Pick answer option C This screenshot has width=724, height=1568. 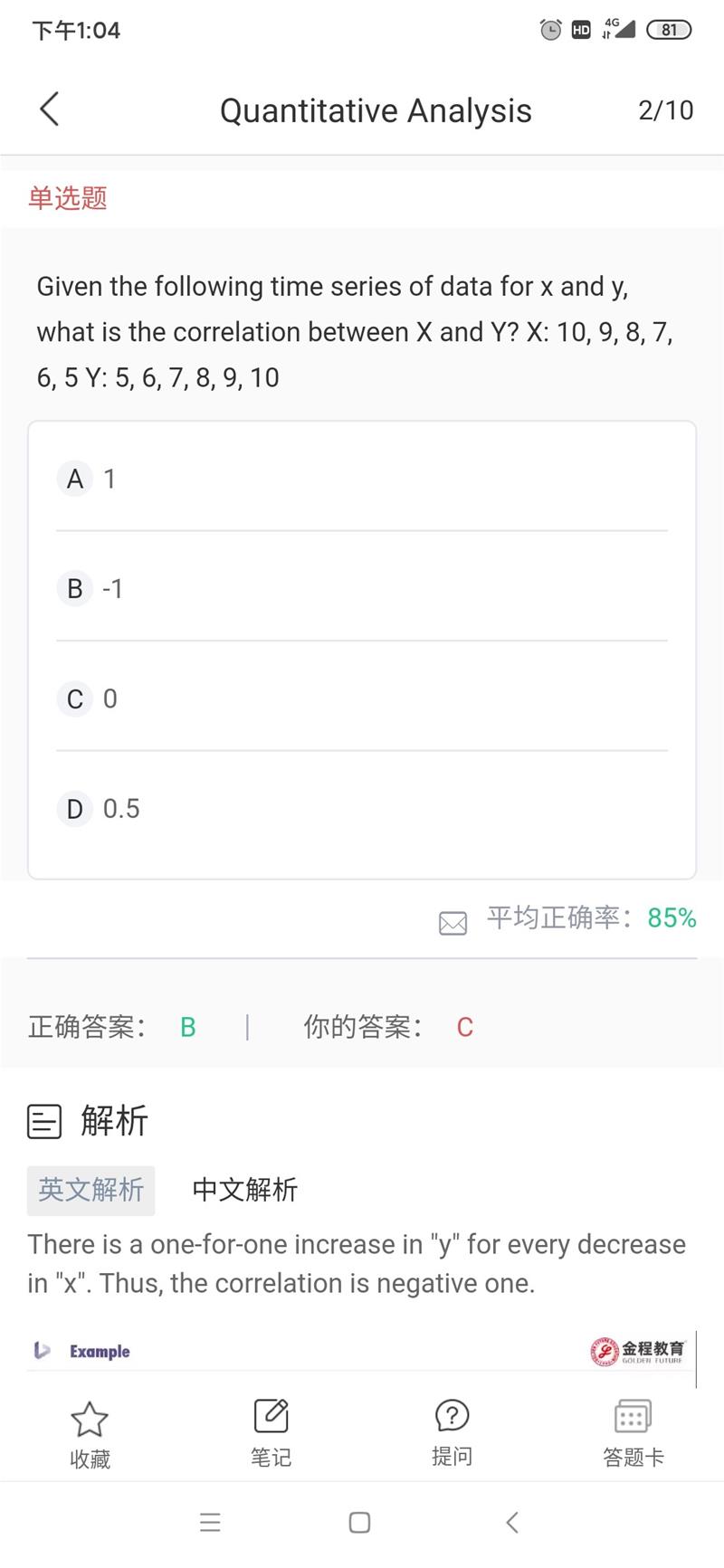[x=362, y=698]
